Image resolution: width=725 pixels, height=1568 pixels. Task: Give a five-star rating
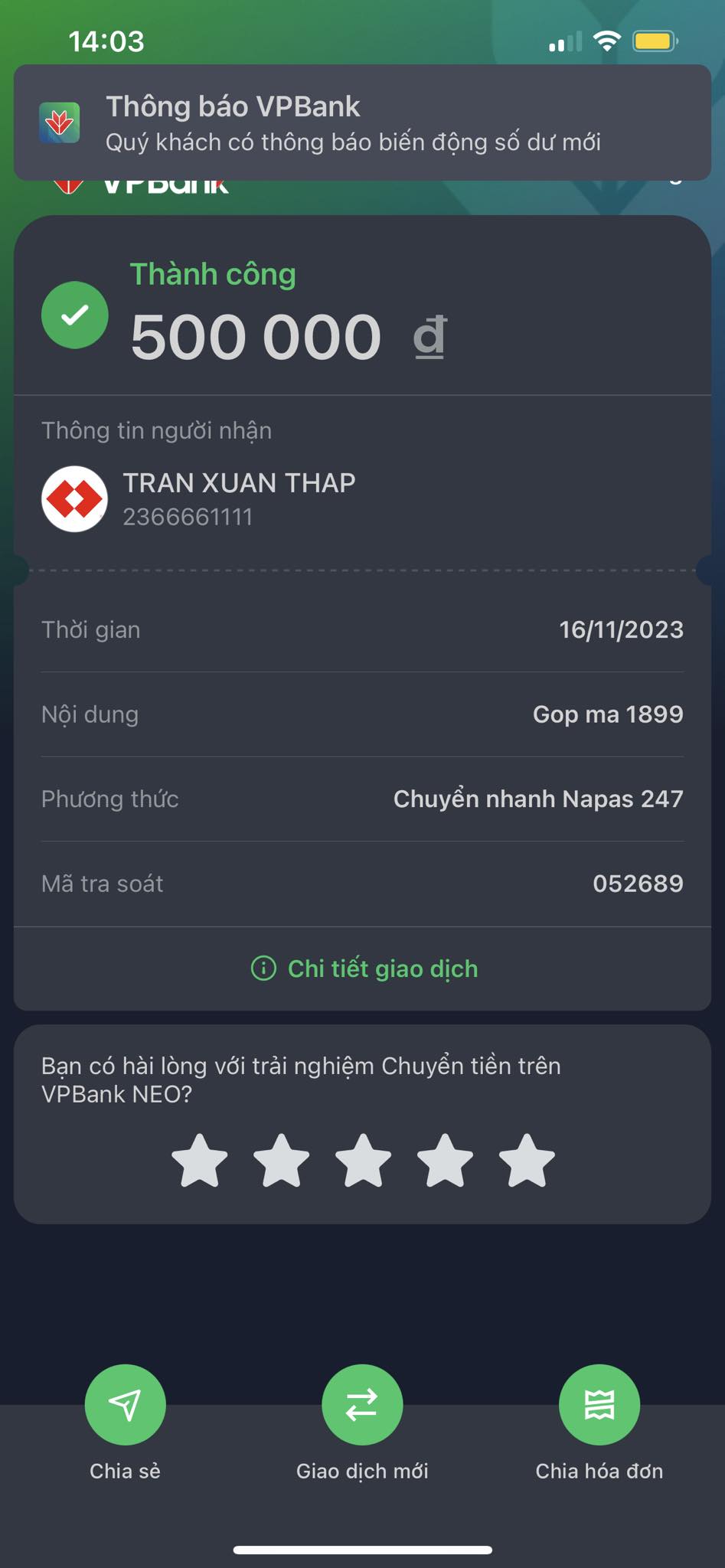(527, 1161)
